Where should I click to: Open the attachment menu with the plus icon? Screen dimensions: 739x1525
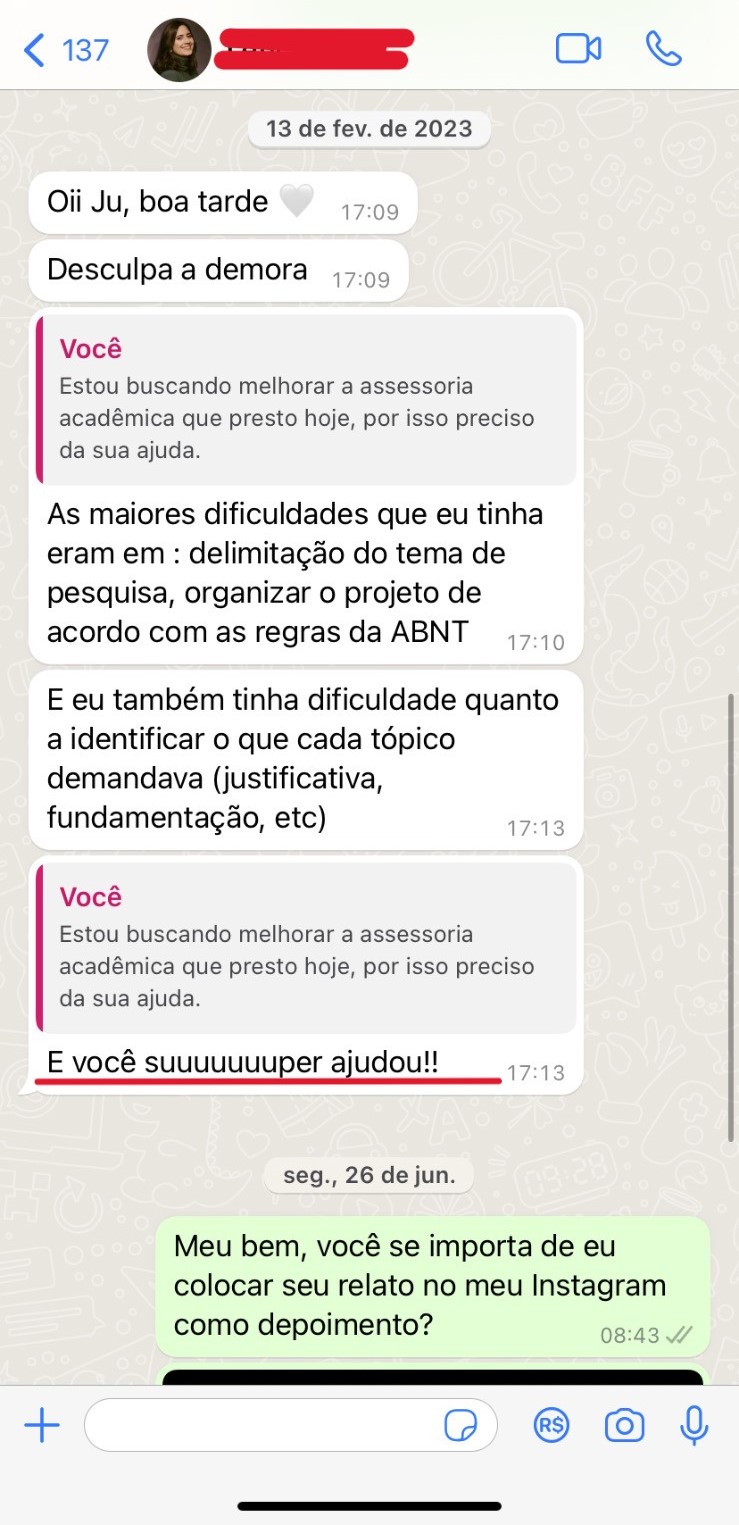click(x=42, y=1425)
